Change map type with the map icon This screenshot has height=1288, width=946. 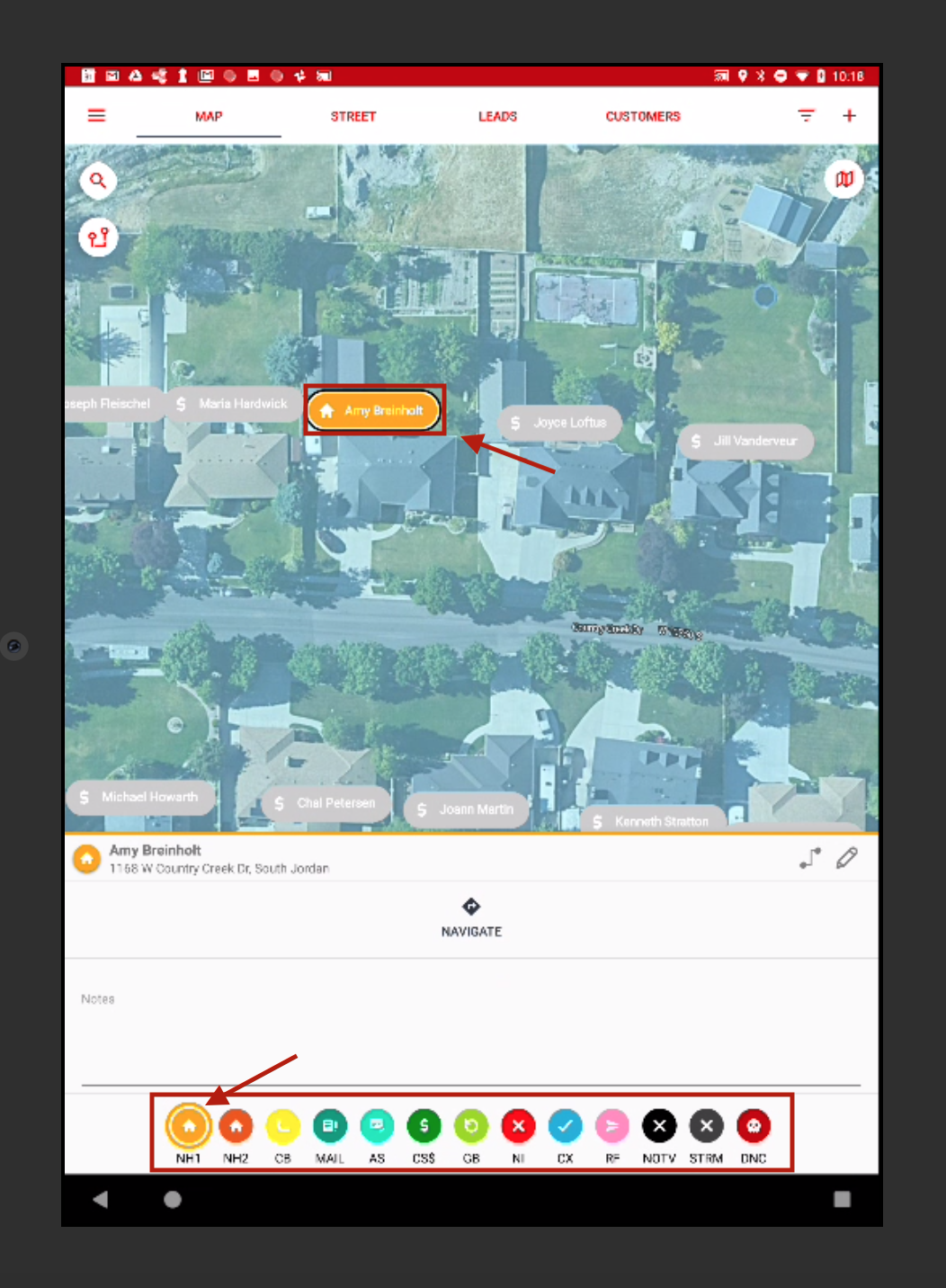click(x=843, y=179)
